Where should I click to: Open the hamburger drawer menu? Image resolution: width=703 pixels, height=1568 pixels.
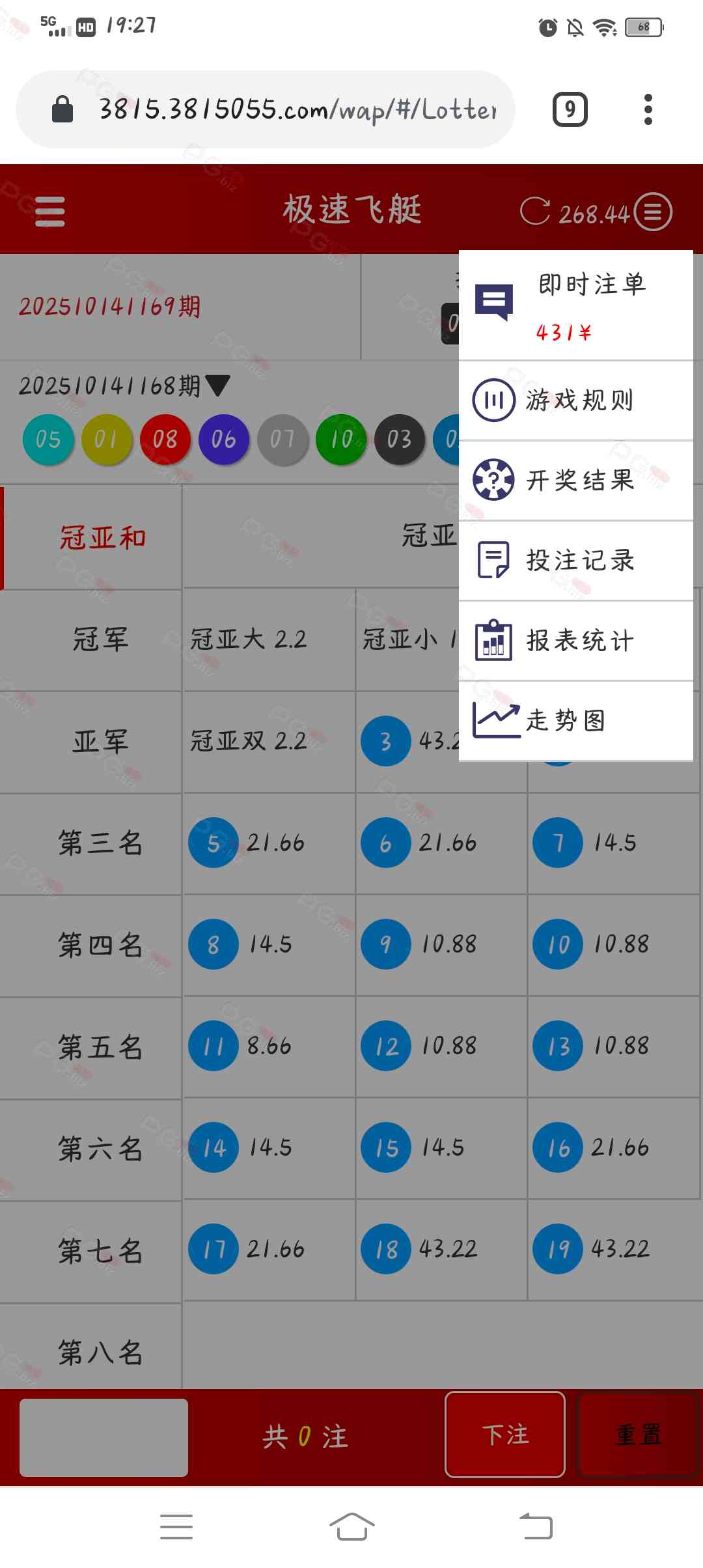click(50, 212)
